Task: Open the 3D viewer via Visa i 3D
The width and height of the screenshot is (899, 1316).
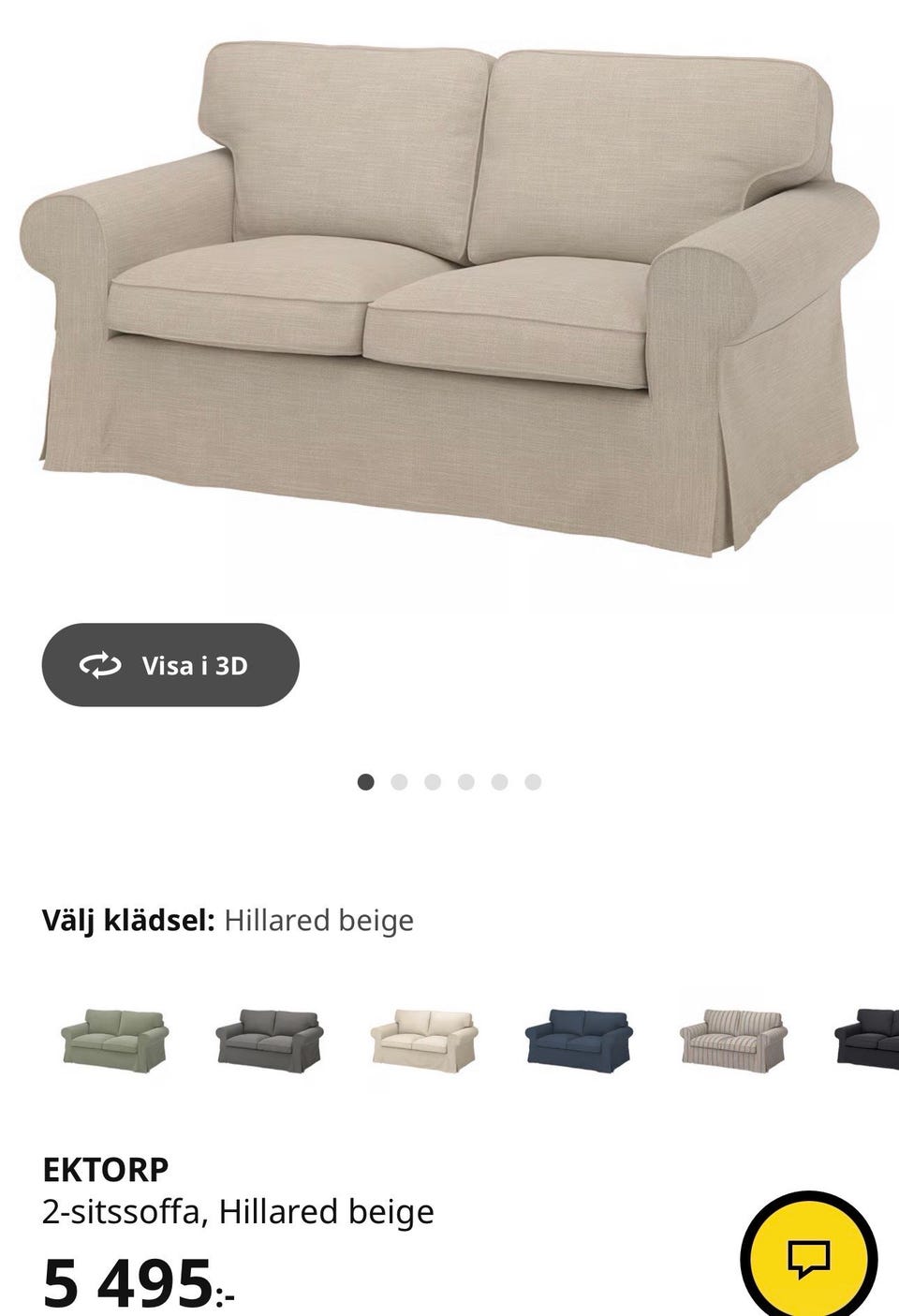Action: tap(169, 665)
